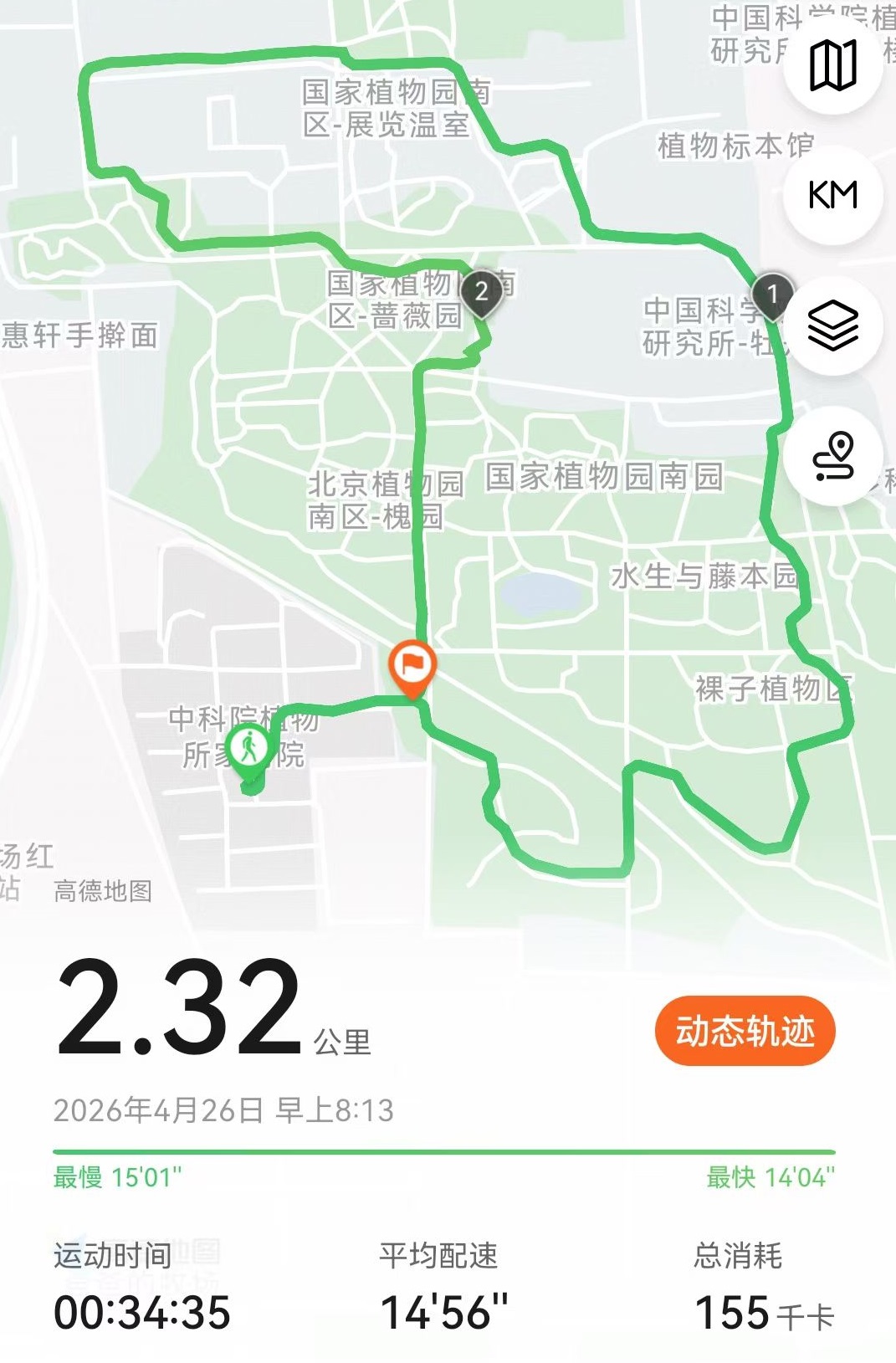This screenshot has height=1363, width=896.
Task: Open the map layers button
Action: [x=833, y=325]
